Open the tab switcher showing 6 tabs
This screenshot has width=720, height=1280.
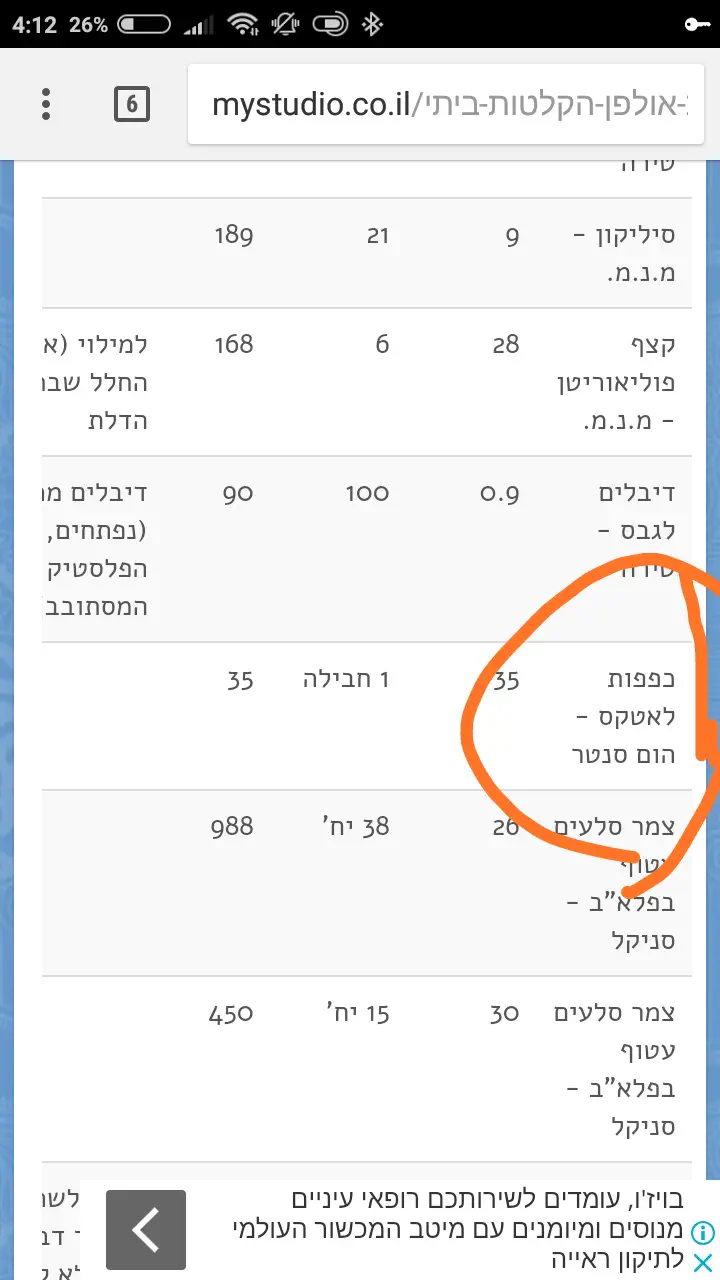pos(132,104)
